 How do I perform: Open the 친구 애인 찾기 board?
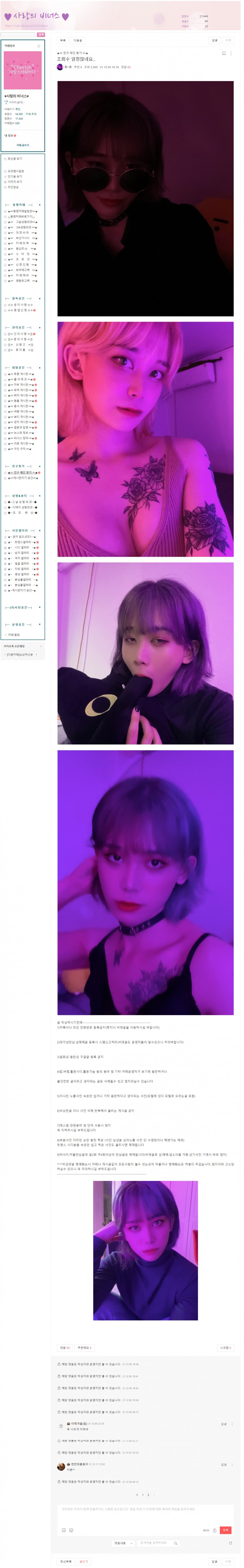pyautogui.click(x=22, y=472)
